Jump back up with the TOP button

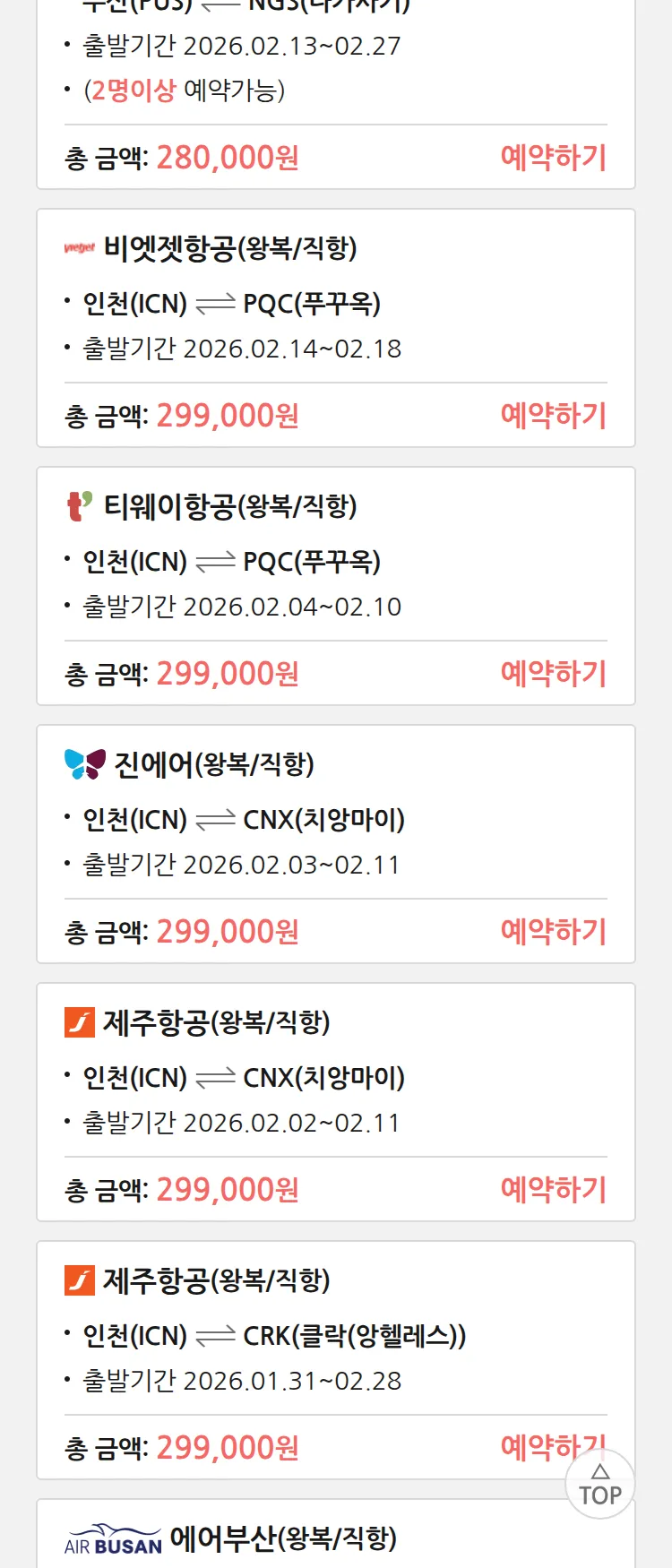[x=600, y=1486]
